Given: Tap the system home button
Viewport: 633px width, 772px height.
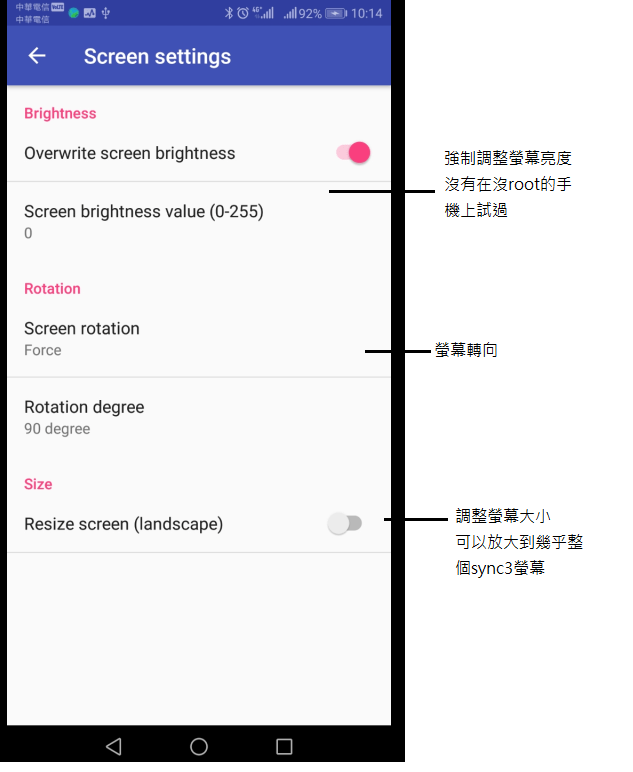Looking at the screenshot, I should [199, 746].
